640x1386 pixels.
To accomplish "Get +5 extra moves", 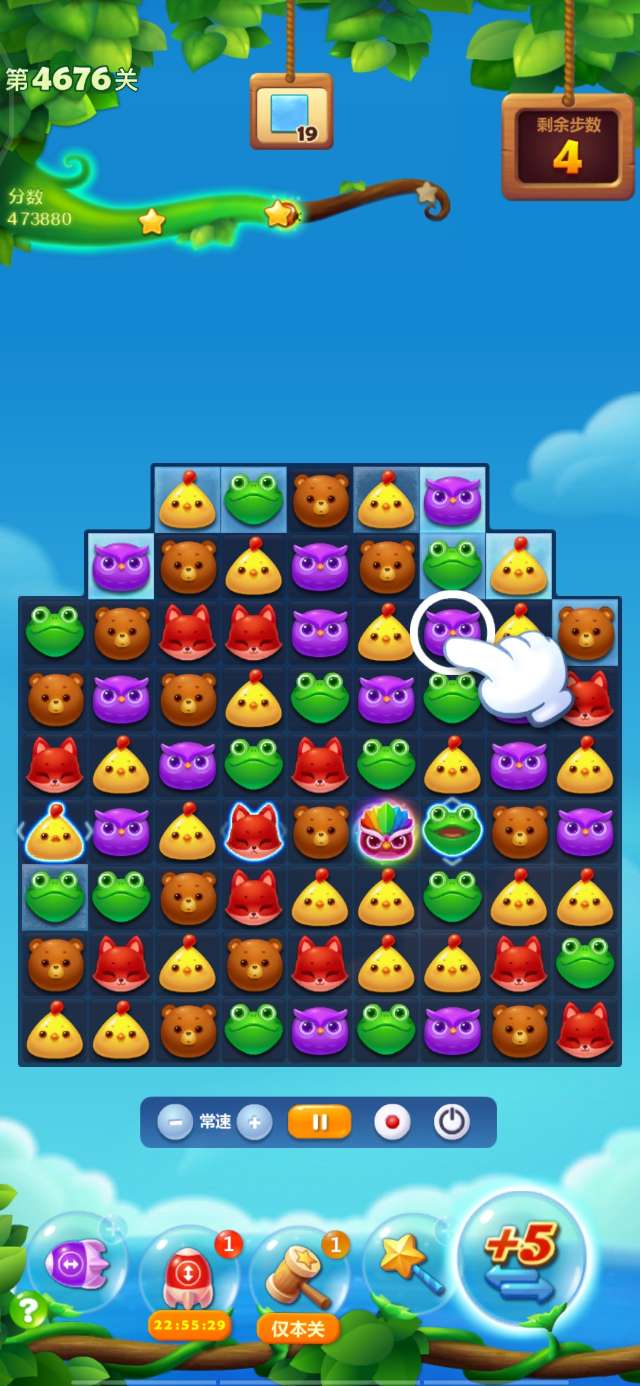I will tap(521, 1258).
